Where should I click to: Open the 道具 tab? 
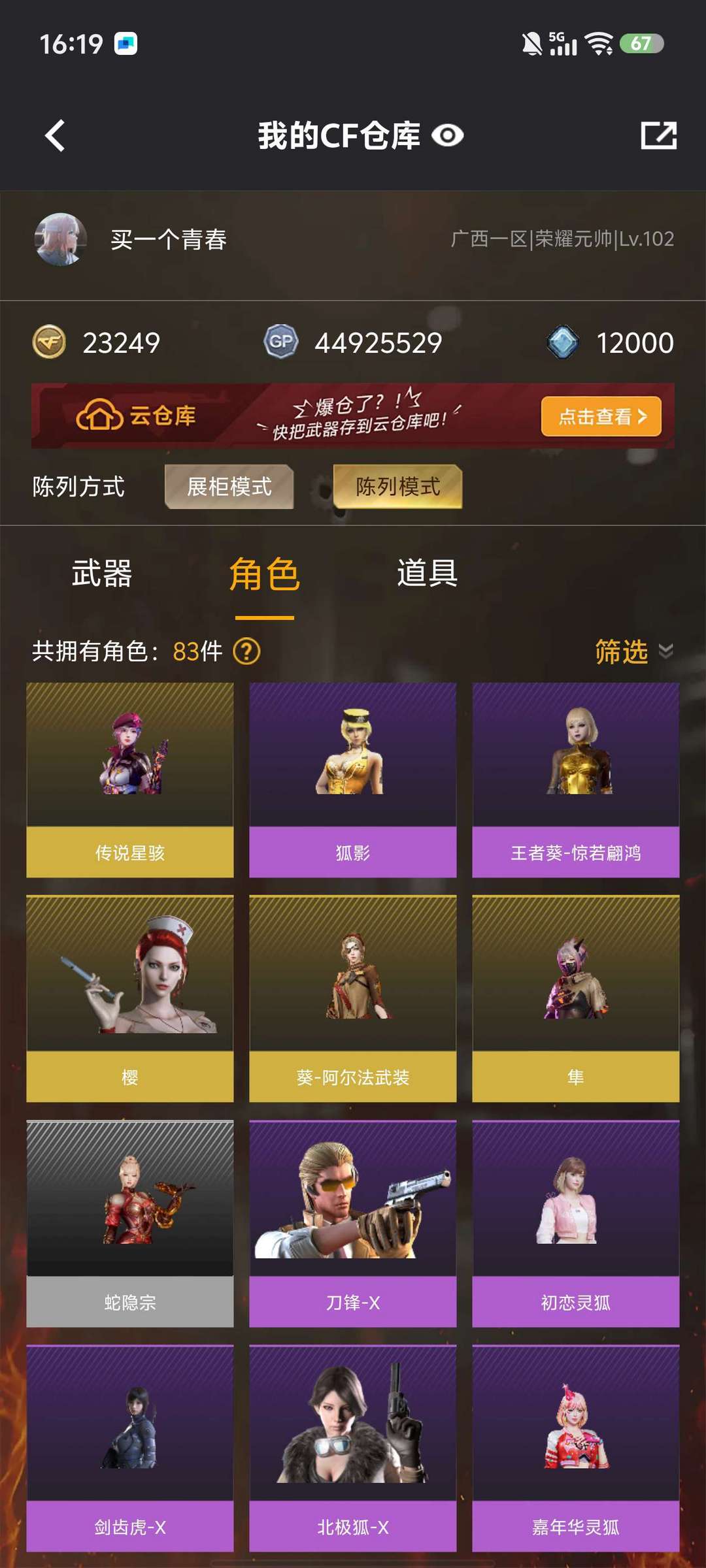pos(427,573)
